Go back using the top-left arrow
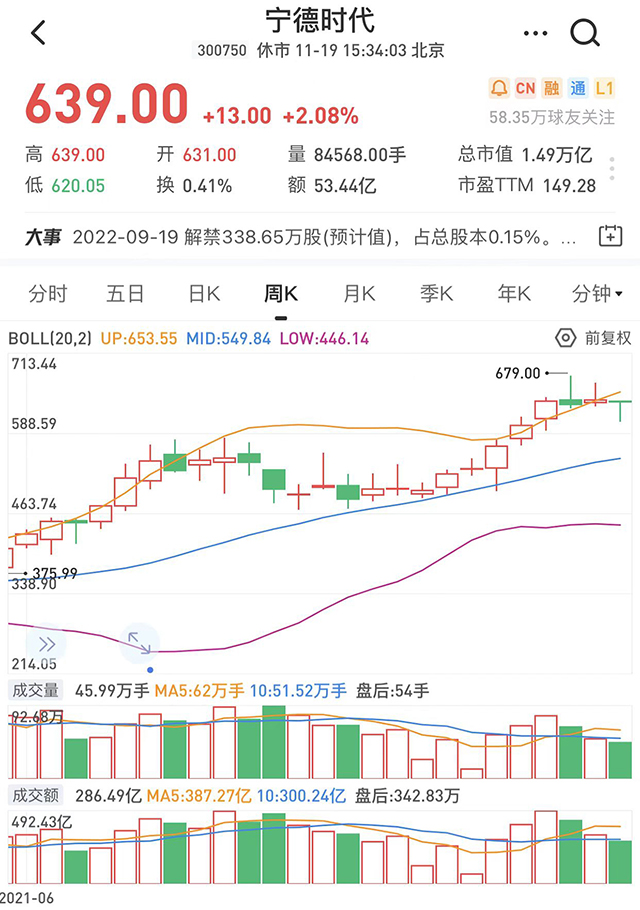This screenshot has height=910, width=640. click(38, 33)
